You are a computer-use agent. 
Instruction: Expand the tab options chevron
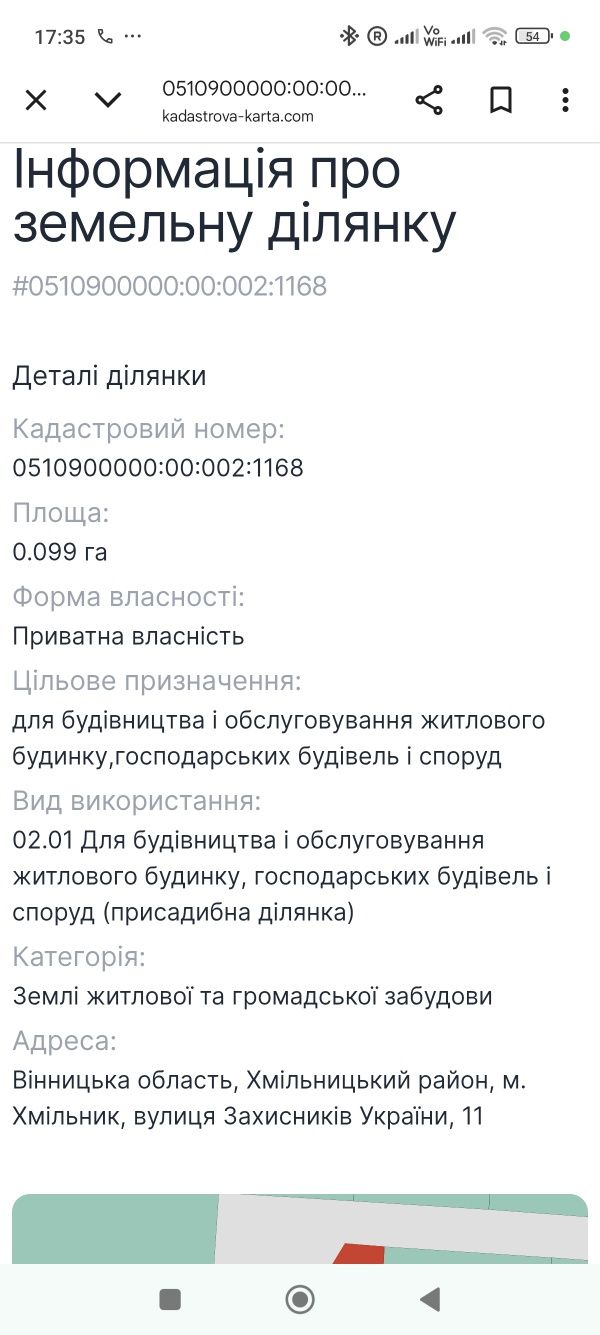pyautogui.click(x=107, y=100)
